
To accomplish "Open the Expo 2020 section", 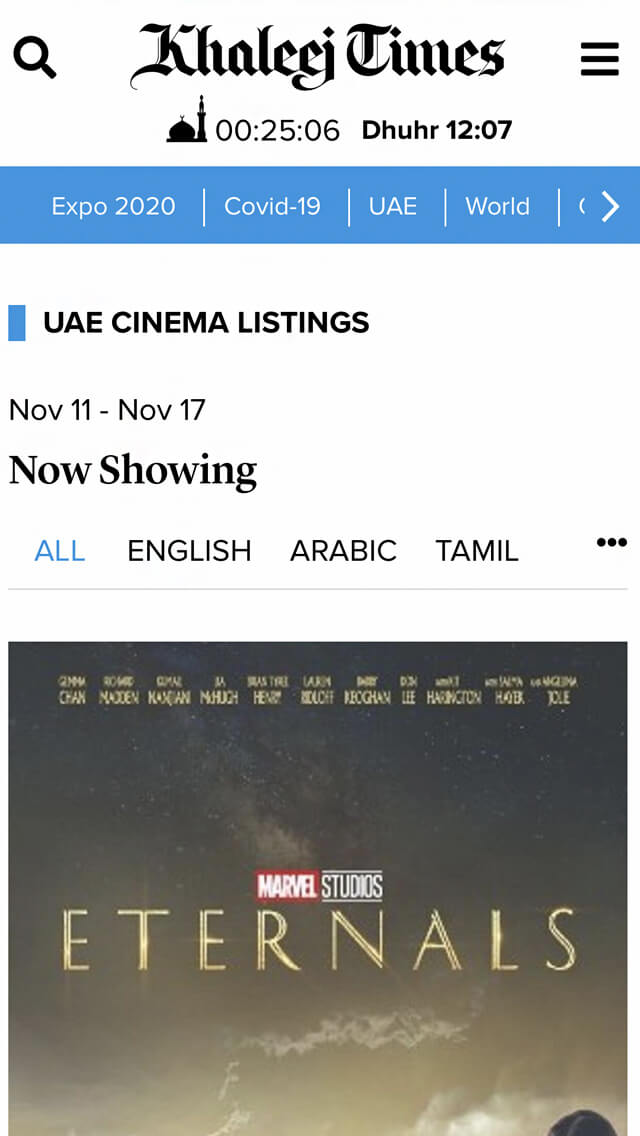I will pyautogui.click(x=113, y=206).
